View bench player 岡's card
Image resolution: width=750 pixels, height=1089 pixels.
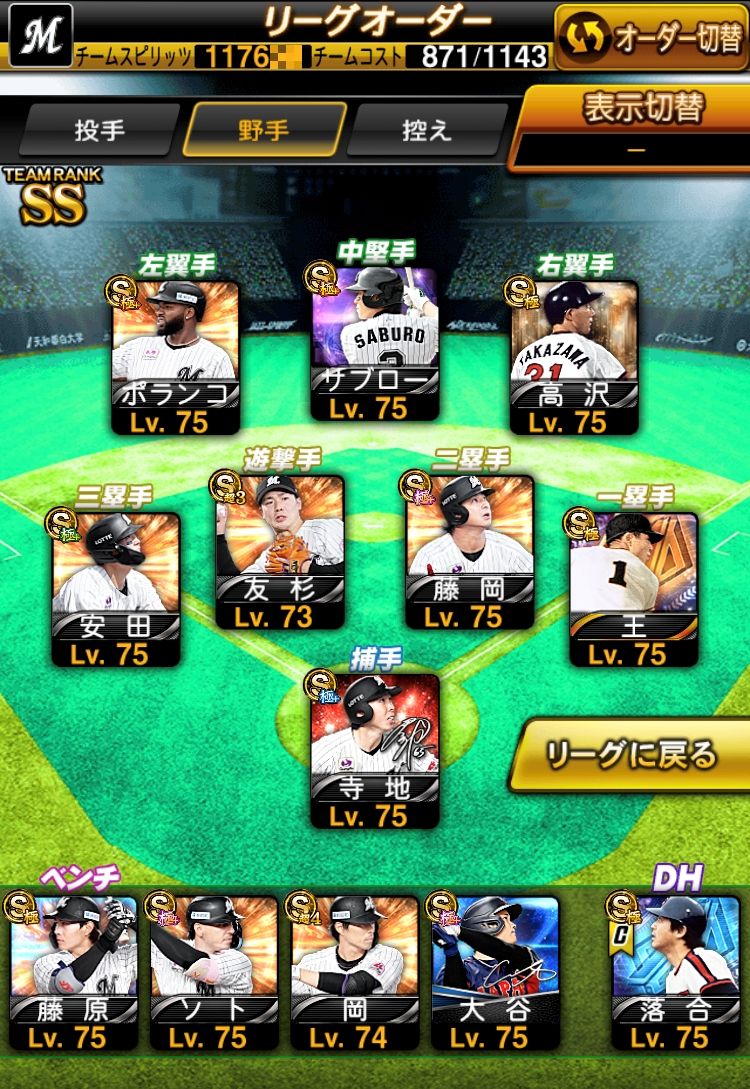click(354, 970)
